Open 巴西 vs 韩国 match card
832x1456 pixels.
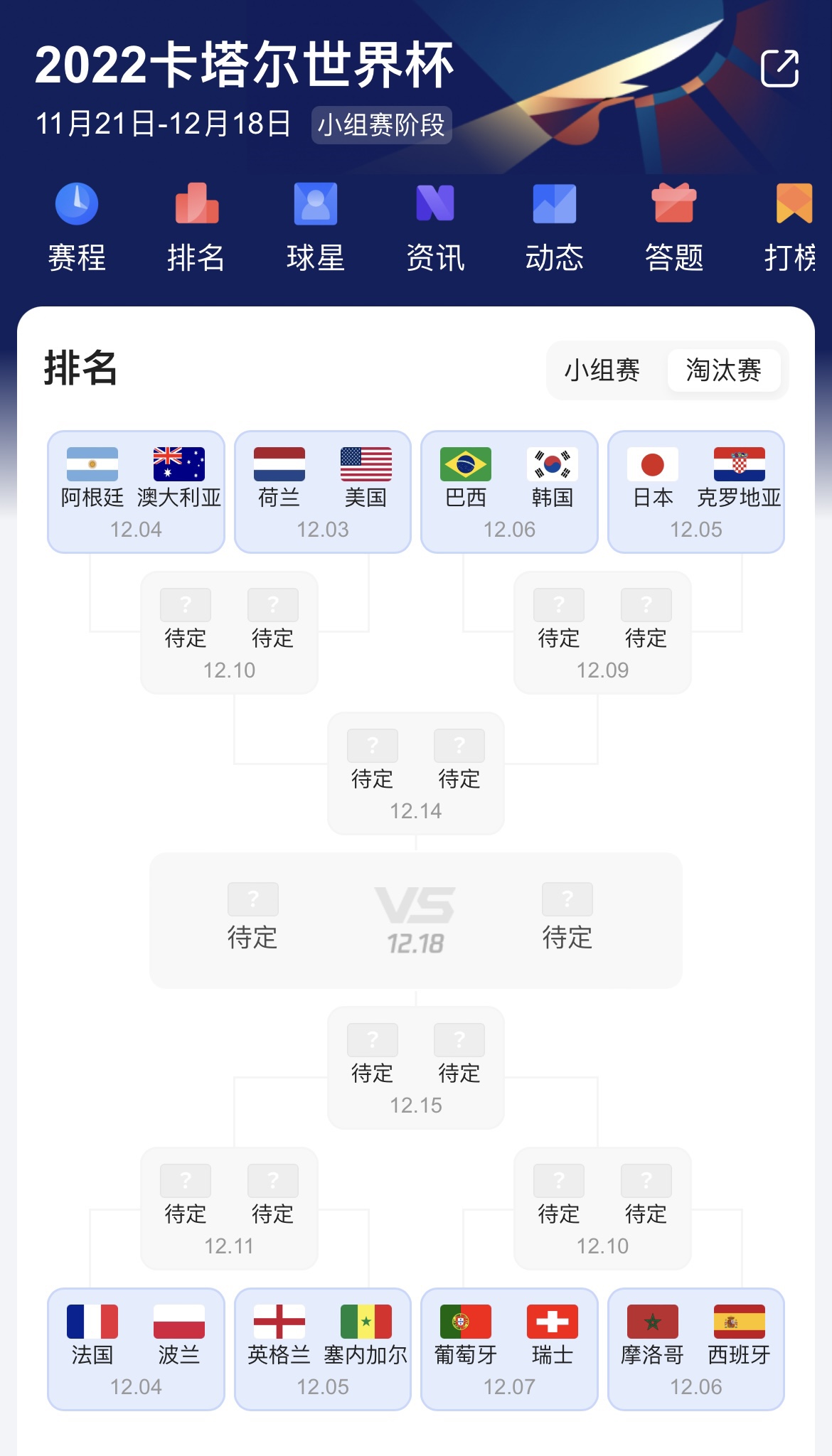(x=509, y=492)
